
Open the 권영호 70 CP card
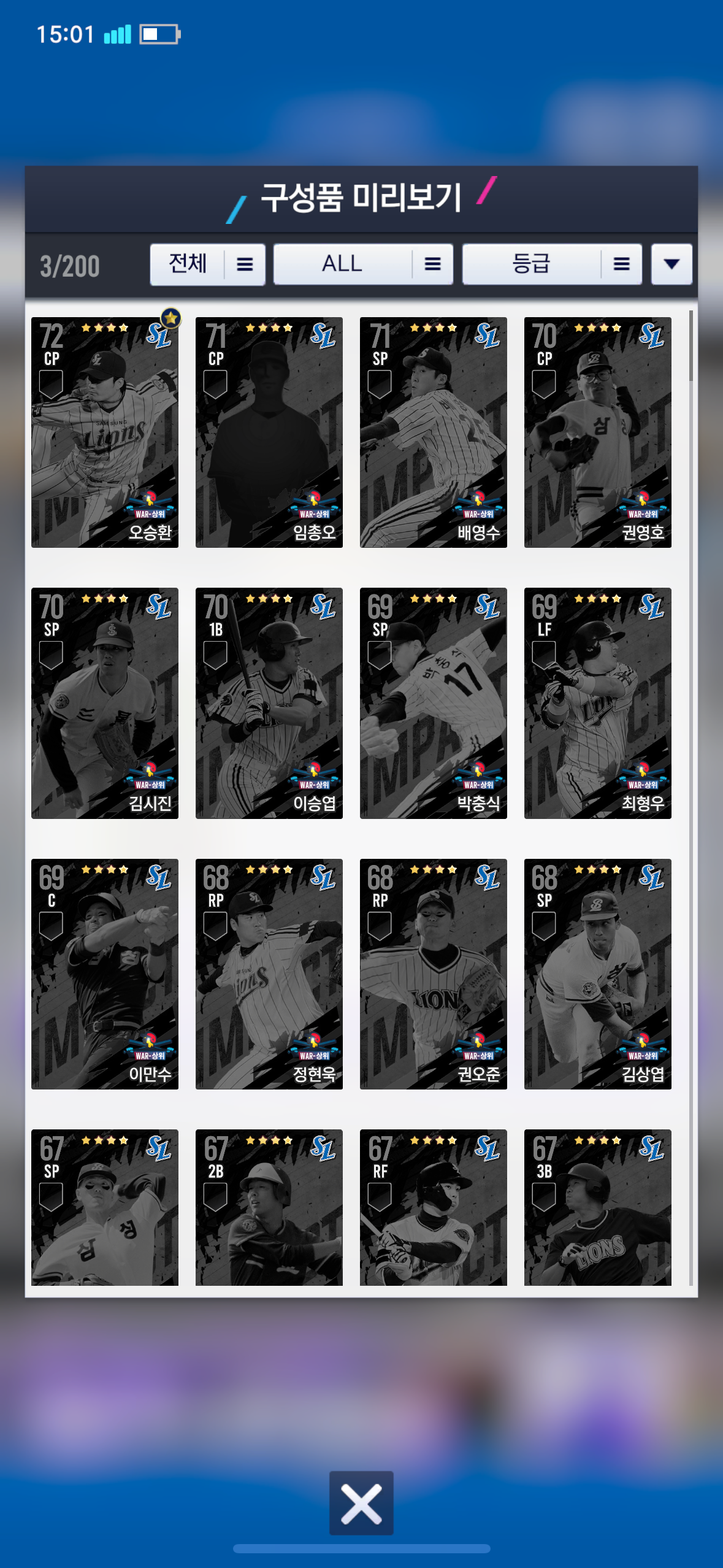click(x=597, y=432)
